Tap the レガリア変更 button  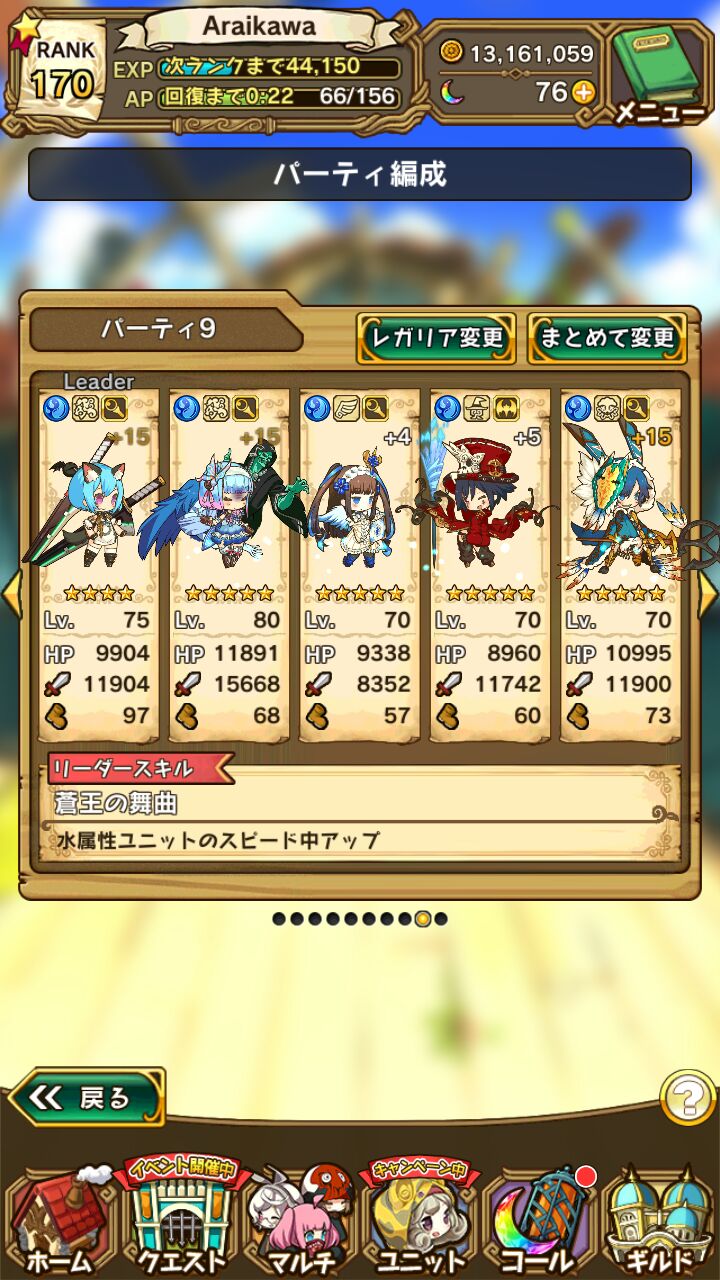[x=436, y=337]
